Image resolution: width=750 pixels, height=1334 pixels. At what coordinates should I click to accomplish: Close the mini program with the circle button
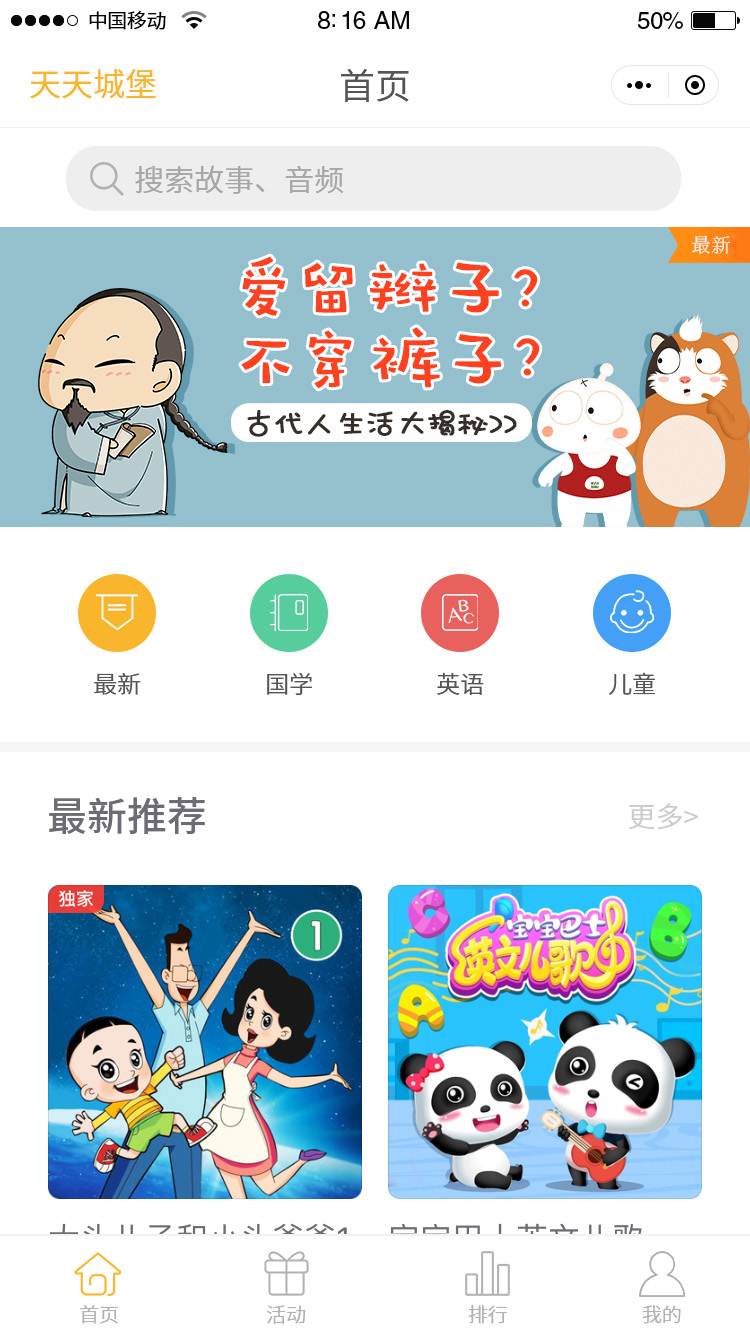(695, 86)
